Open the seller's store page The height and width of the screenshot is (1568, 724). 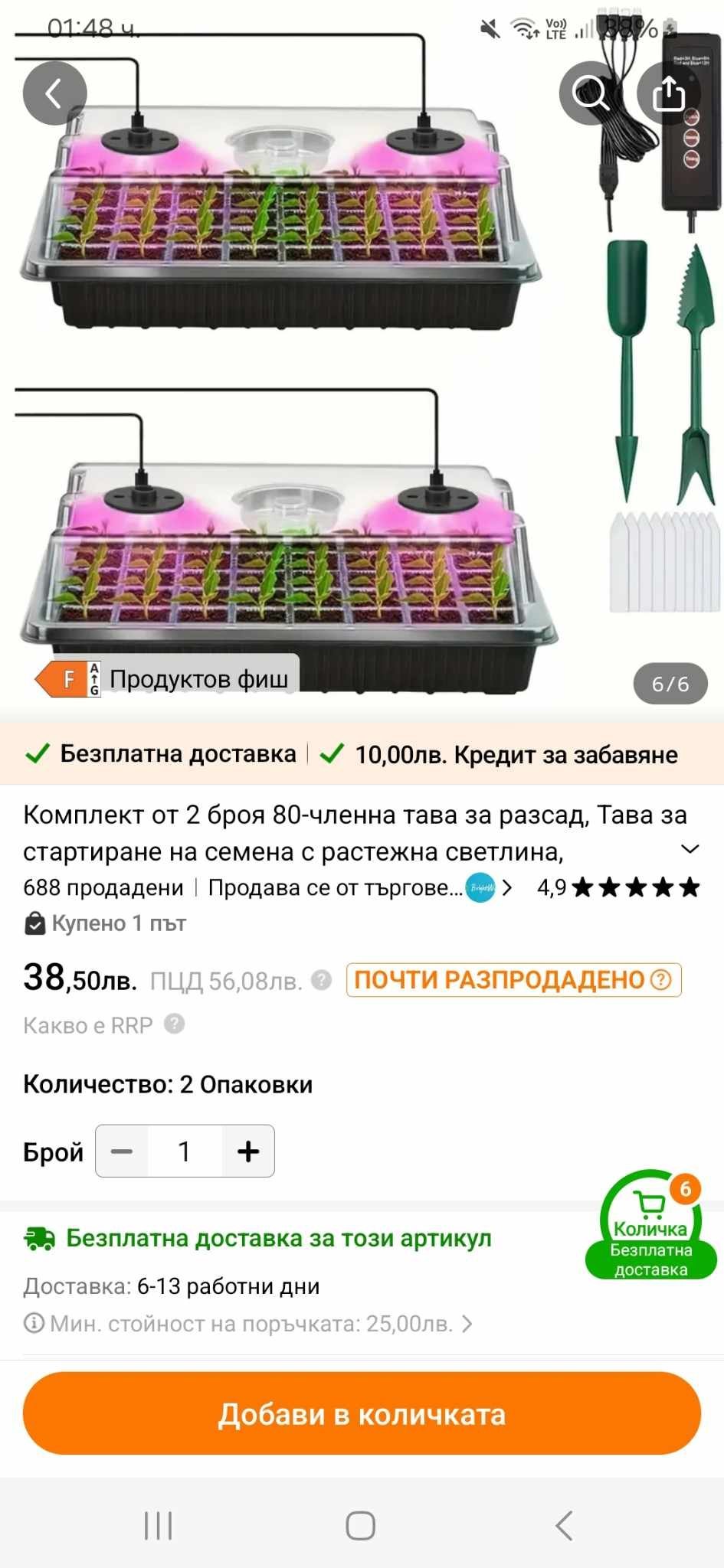(360, 888)
